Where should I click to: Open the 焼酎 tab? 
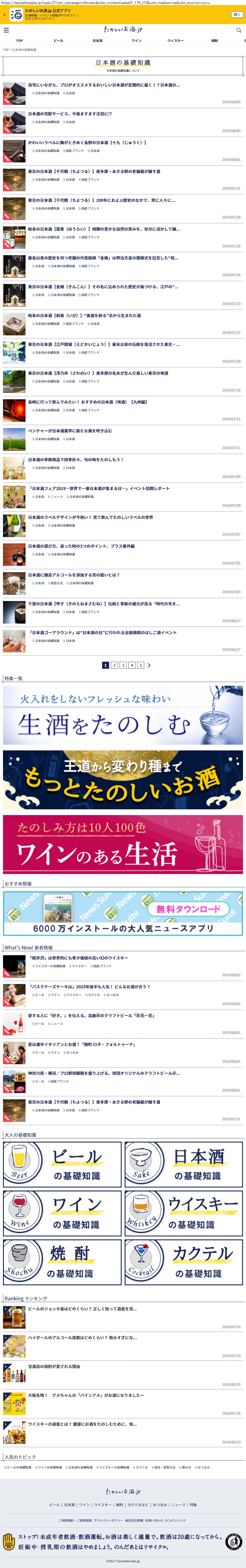pos(214,41)
